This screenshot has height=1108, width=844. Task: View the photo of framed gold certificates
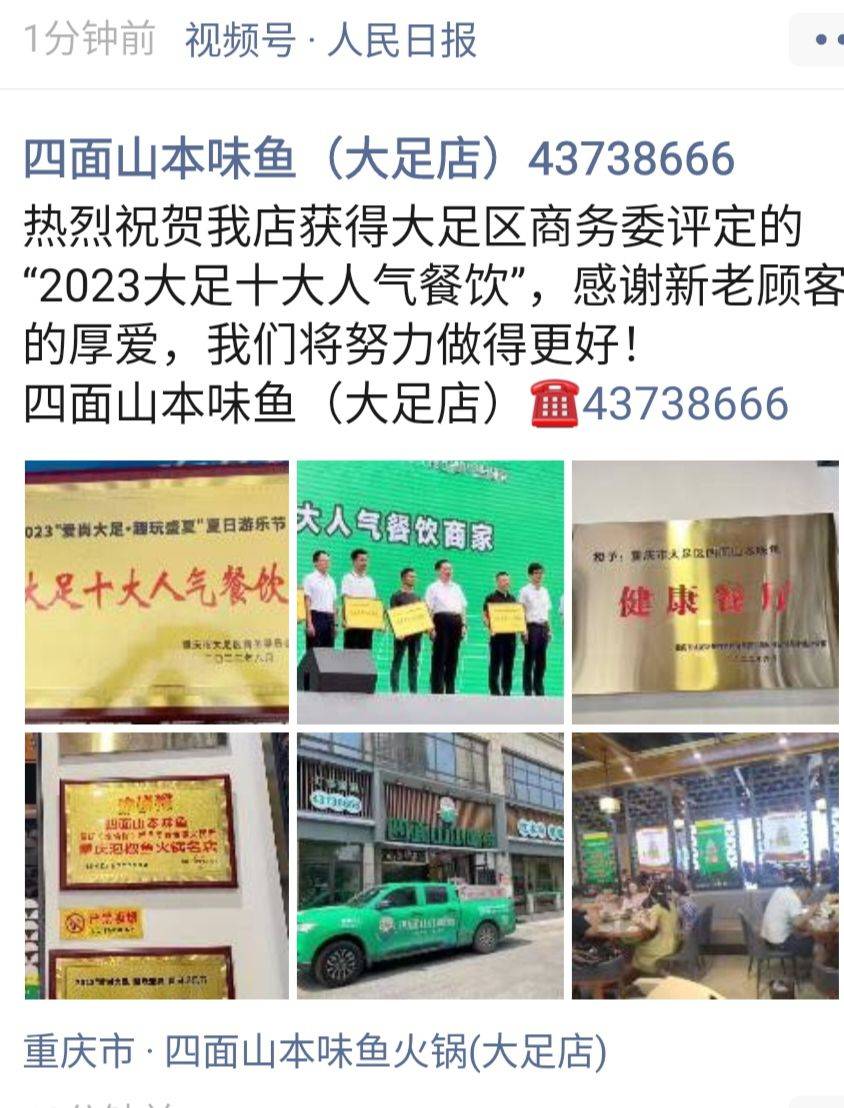[x=157, y=866]
